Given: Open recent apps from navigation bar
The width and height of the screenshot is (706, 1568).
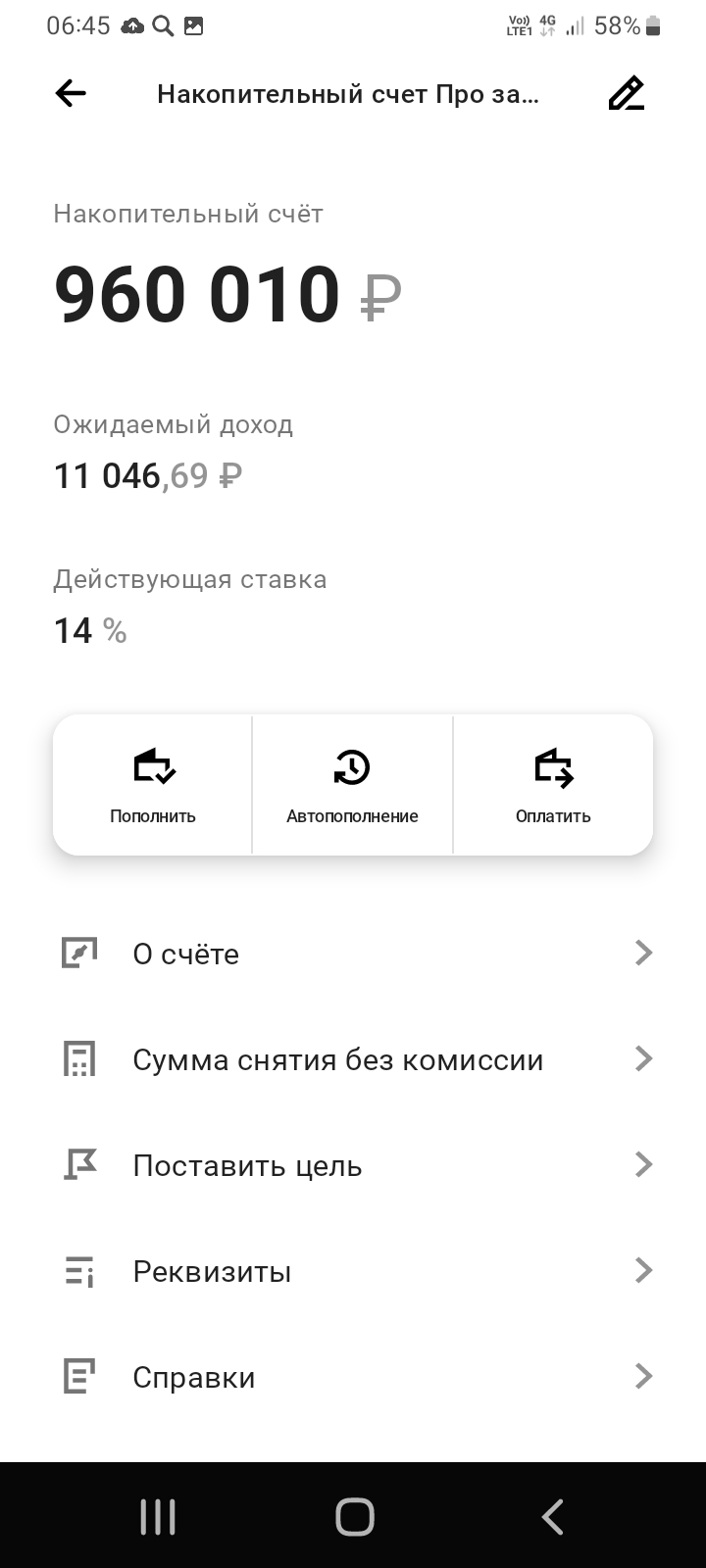Looking at the screenshot, I should pyautogui.click(x=157, y=1516).
